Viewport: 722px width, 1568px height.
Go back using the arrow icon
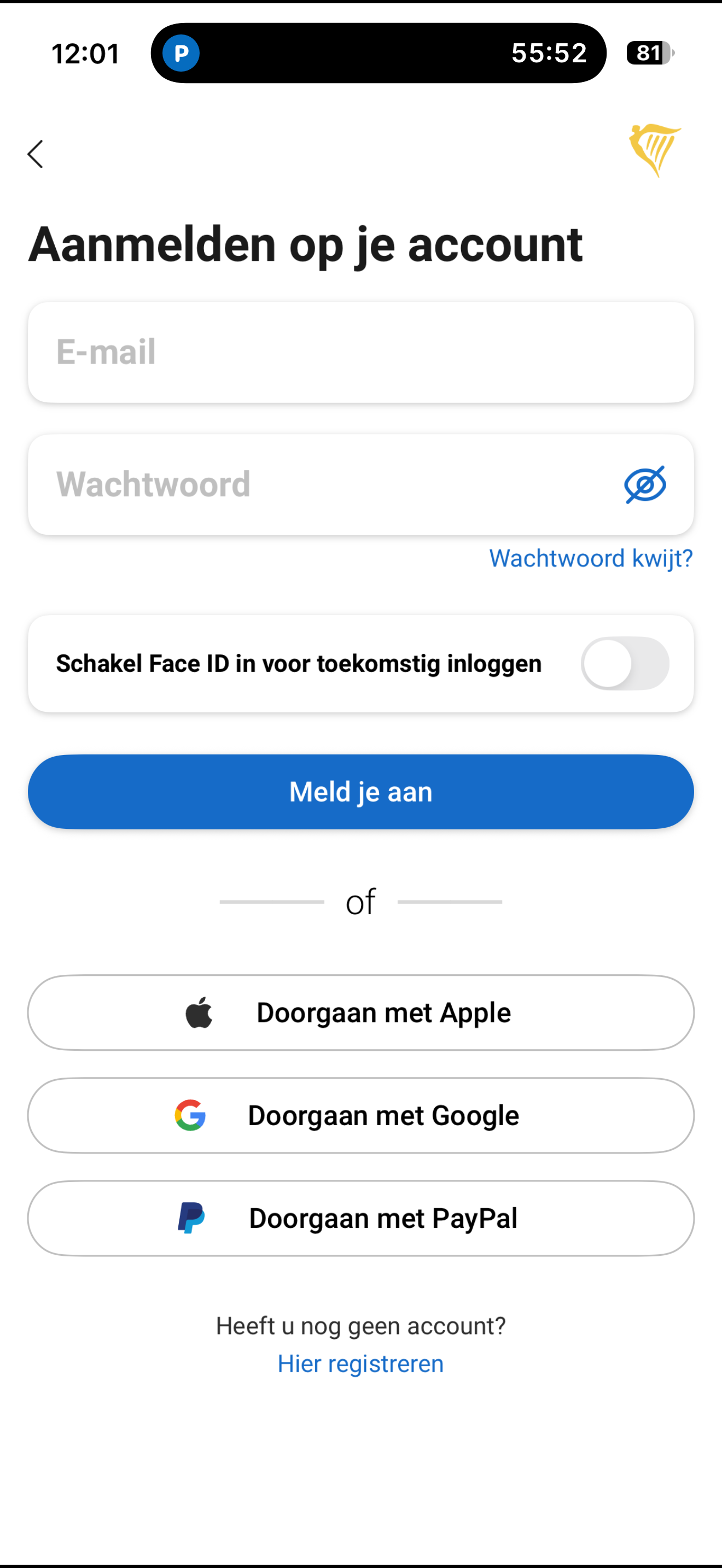(36, 154)
